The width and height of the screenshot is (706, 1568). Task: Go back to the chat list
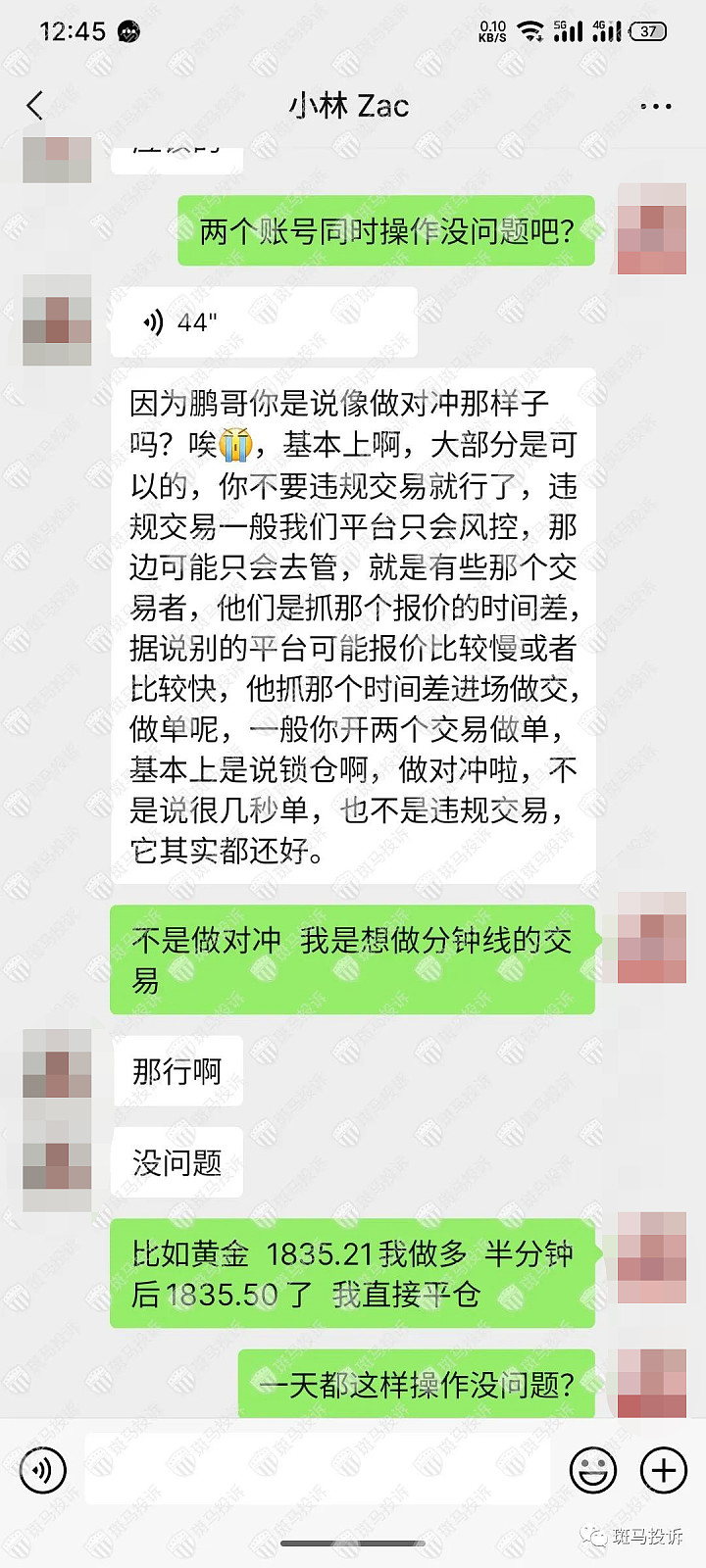point(36,106)
